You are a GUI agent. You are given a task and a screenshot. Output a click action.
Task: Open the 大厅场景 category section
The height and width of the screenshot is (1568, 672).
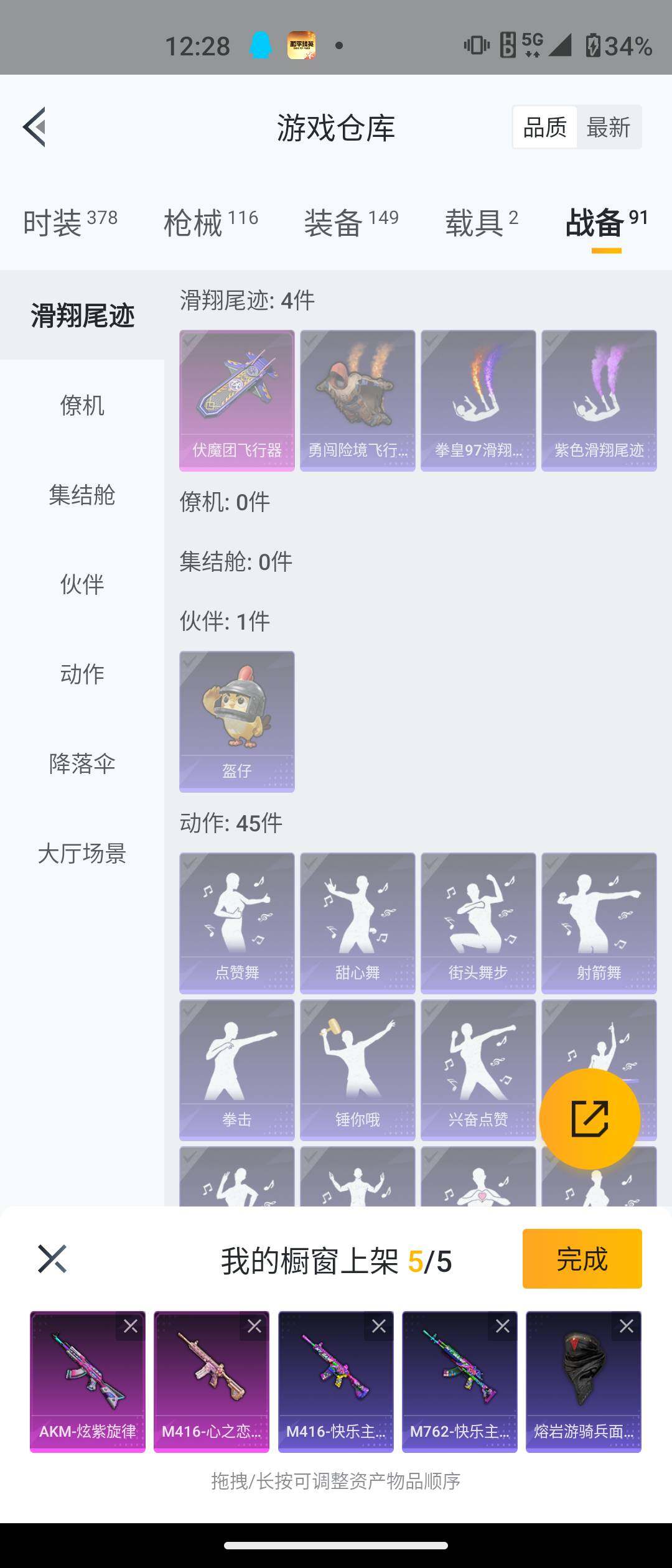point(81,854)
